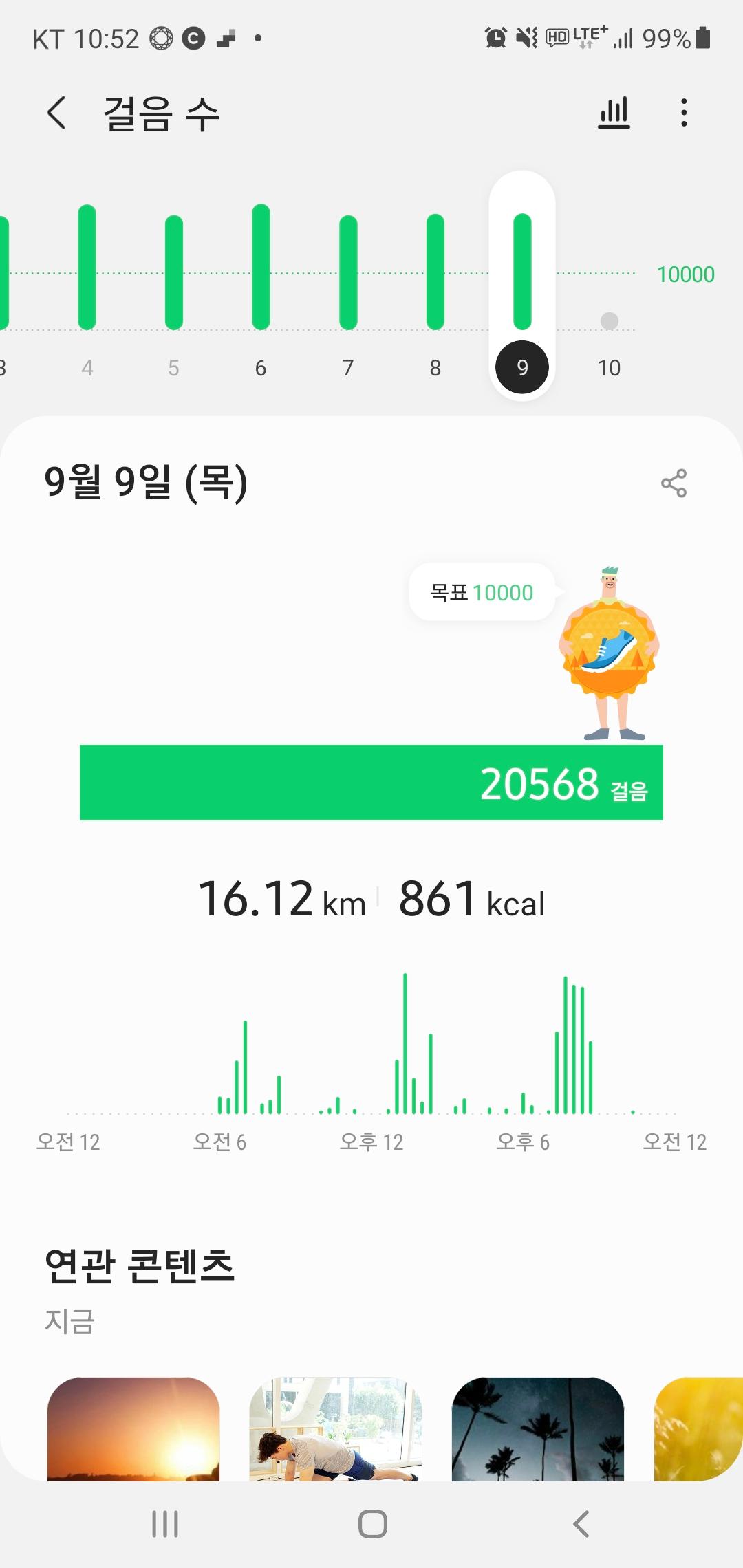Open the three-dot overflow menu

click(x=683, y=113)
